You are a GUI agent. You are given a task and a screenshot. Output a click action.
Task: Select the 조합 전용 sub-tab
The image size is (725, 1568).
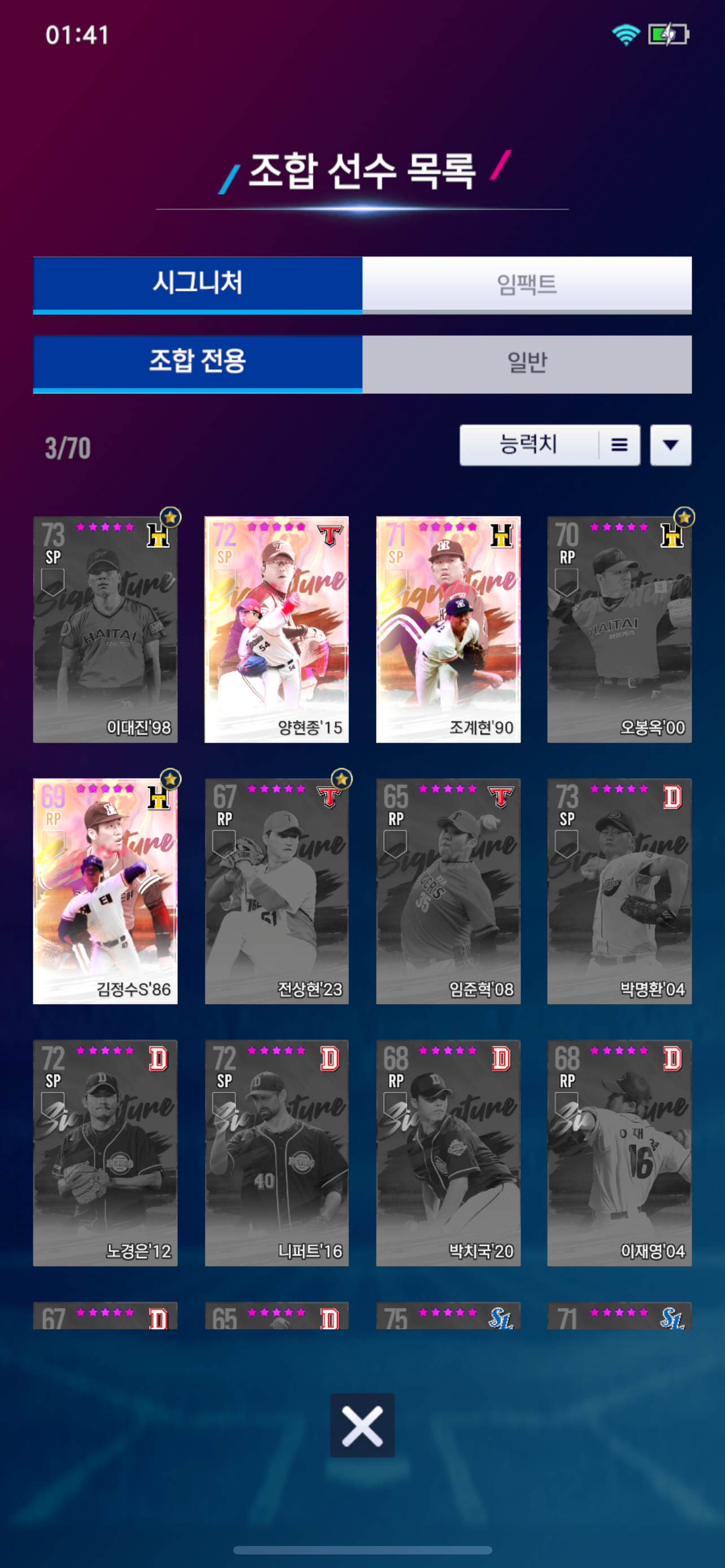[x=198, y=363]
